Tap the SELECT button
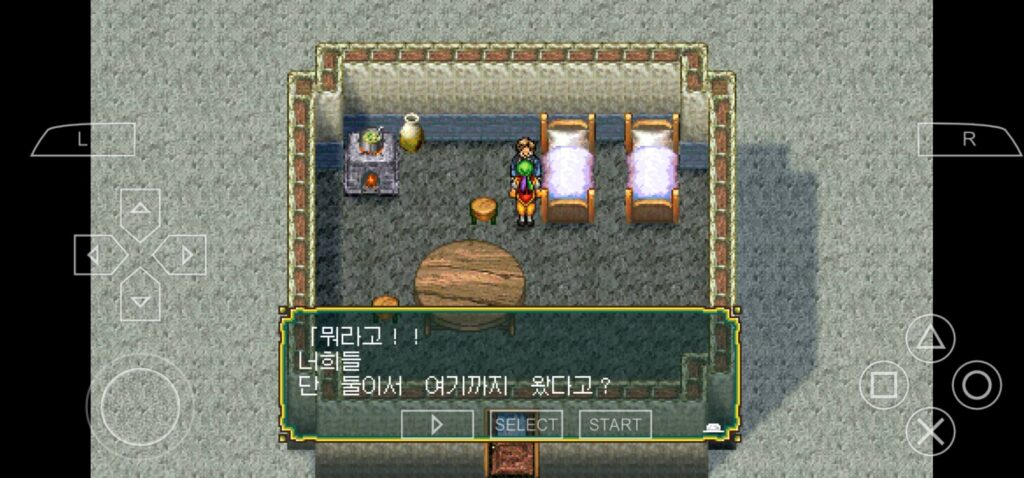The image size is (1024, 478). pos(526,424)
